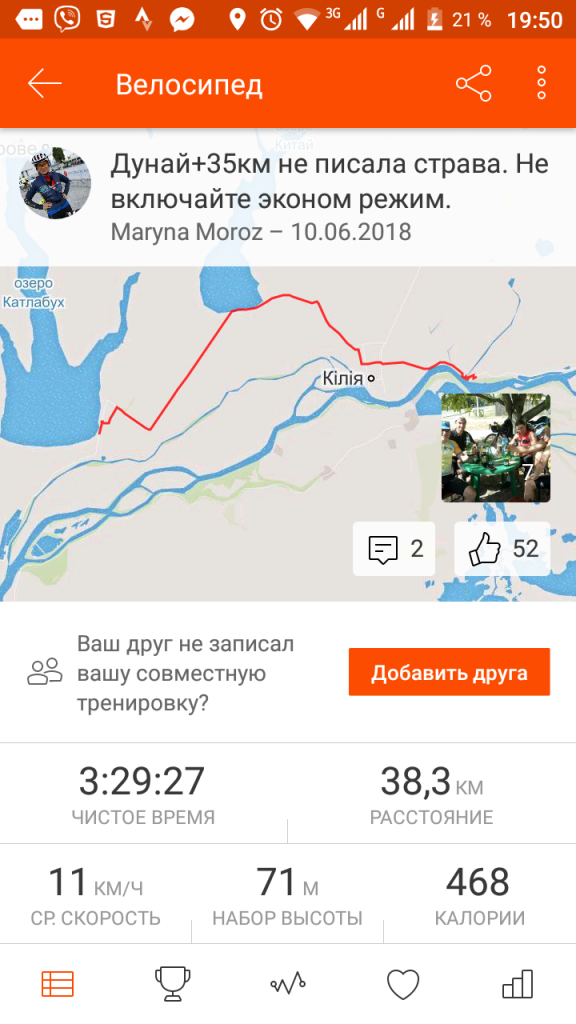Open the three-dot overflow menu
Screen dimensions: 576x1024
pyautogui.click(x=541, y=83)
